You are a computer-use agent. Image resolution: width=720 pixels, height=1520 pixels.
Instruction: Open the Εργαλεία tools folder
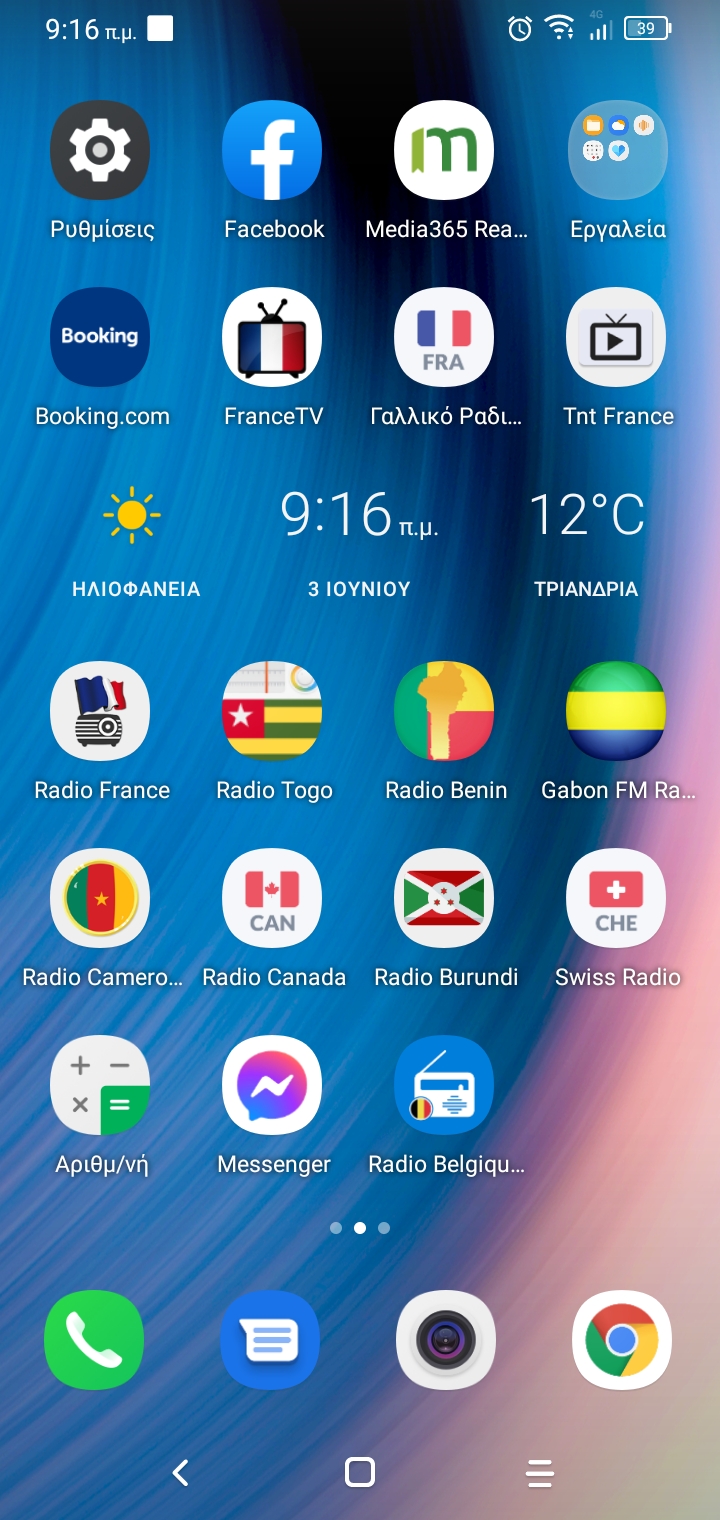pyautogui.click(x=617, y=150)
